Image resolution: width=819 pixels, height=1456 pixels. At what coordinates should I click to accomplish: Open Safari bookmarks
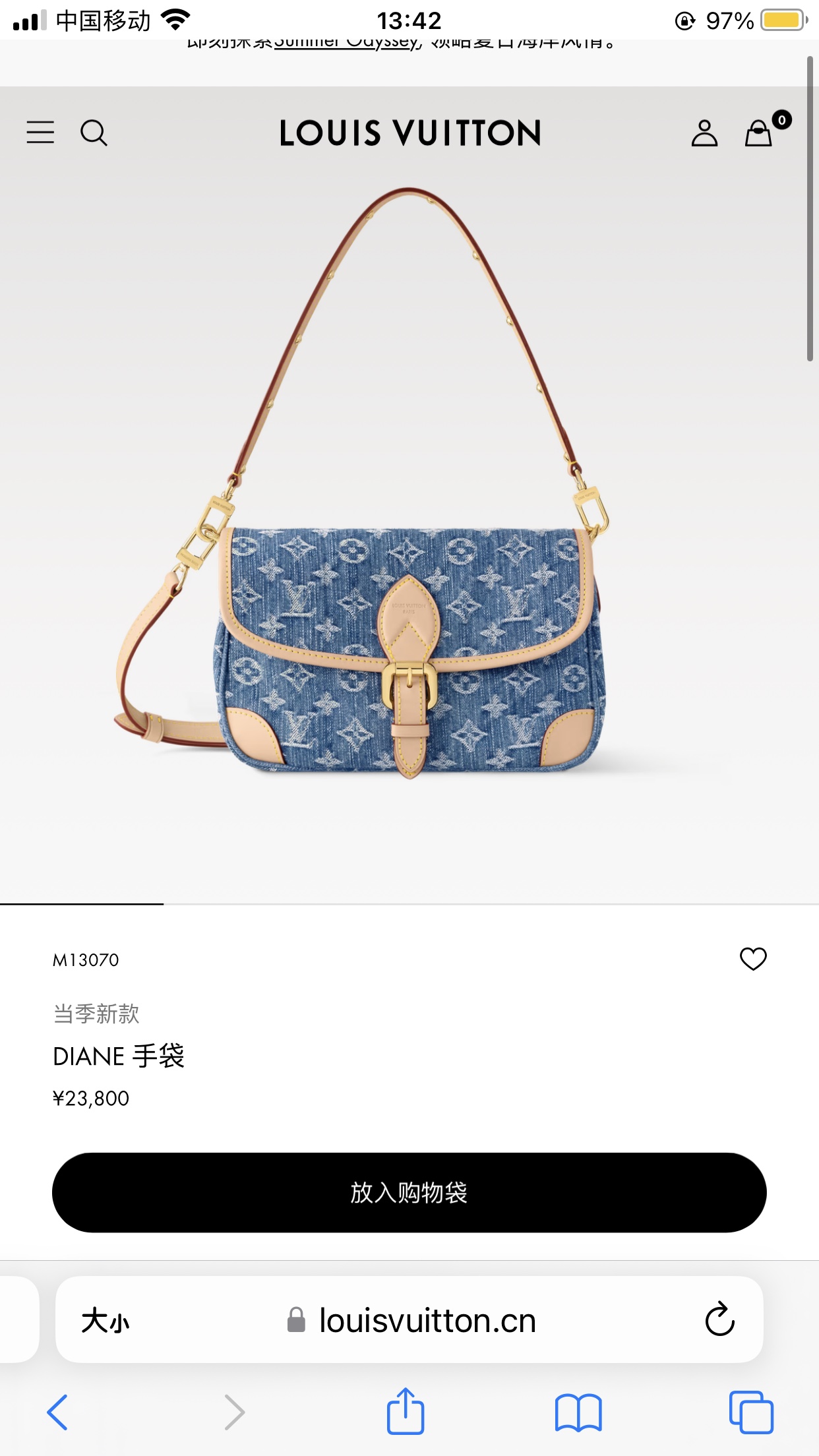578,1412
